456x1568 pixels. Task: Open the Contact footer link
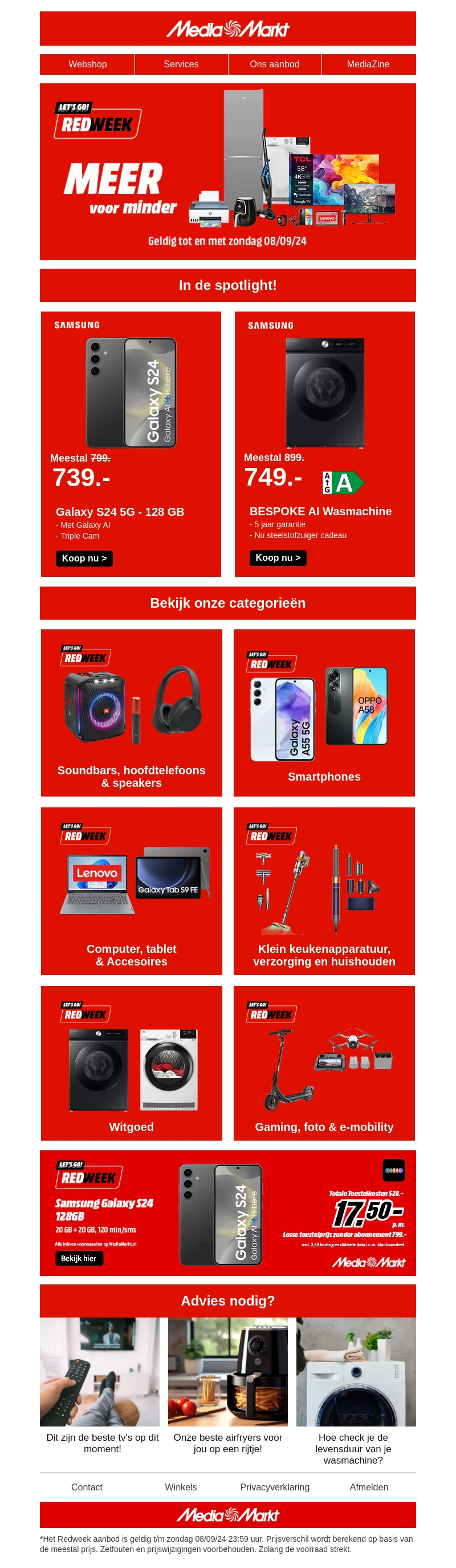[87, 1487]
